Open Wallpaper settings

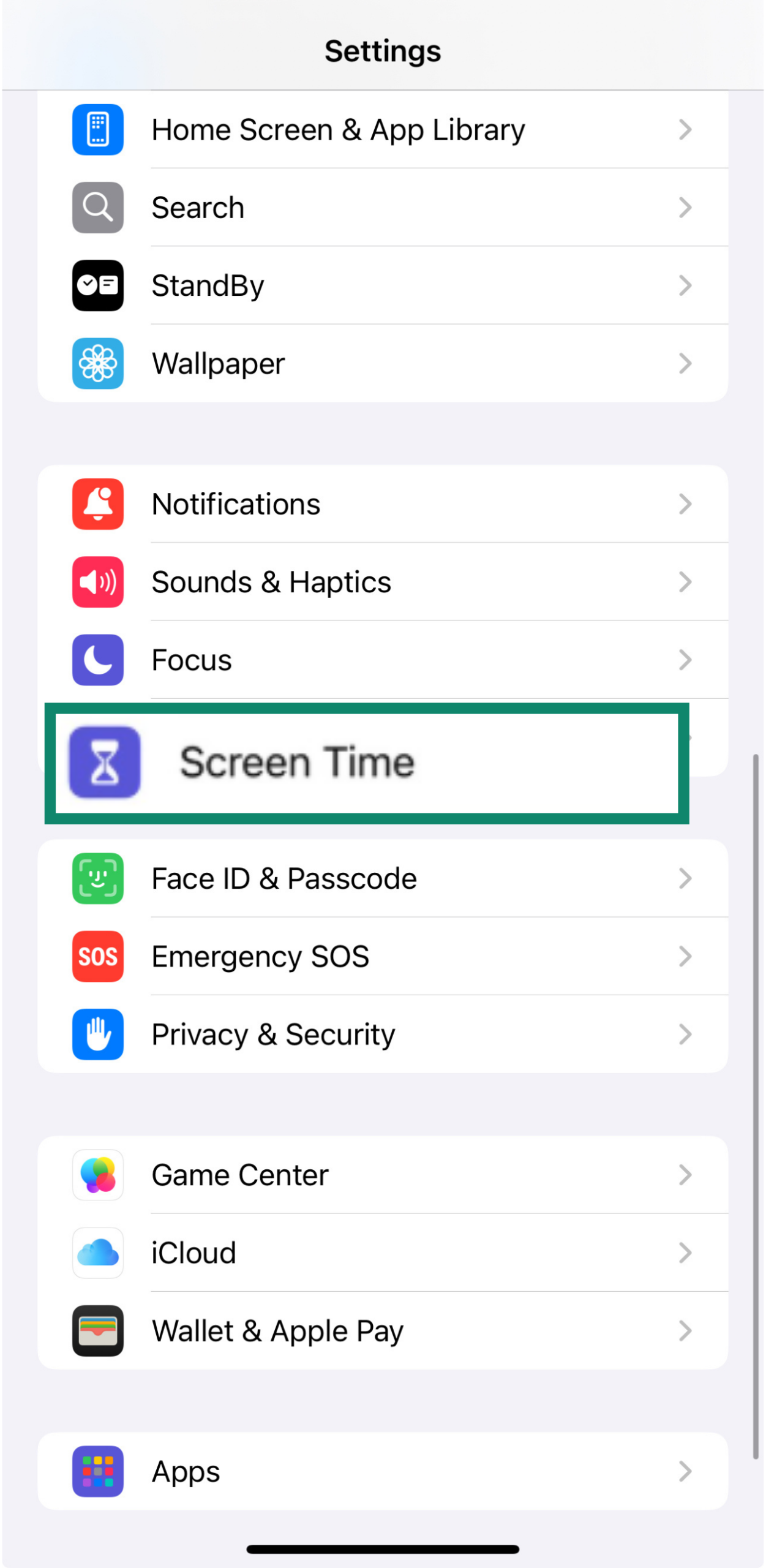[383, 364]
